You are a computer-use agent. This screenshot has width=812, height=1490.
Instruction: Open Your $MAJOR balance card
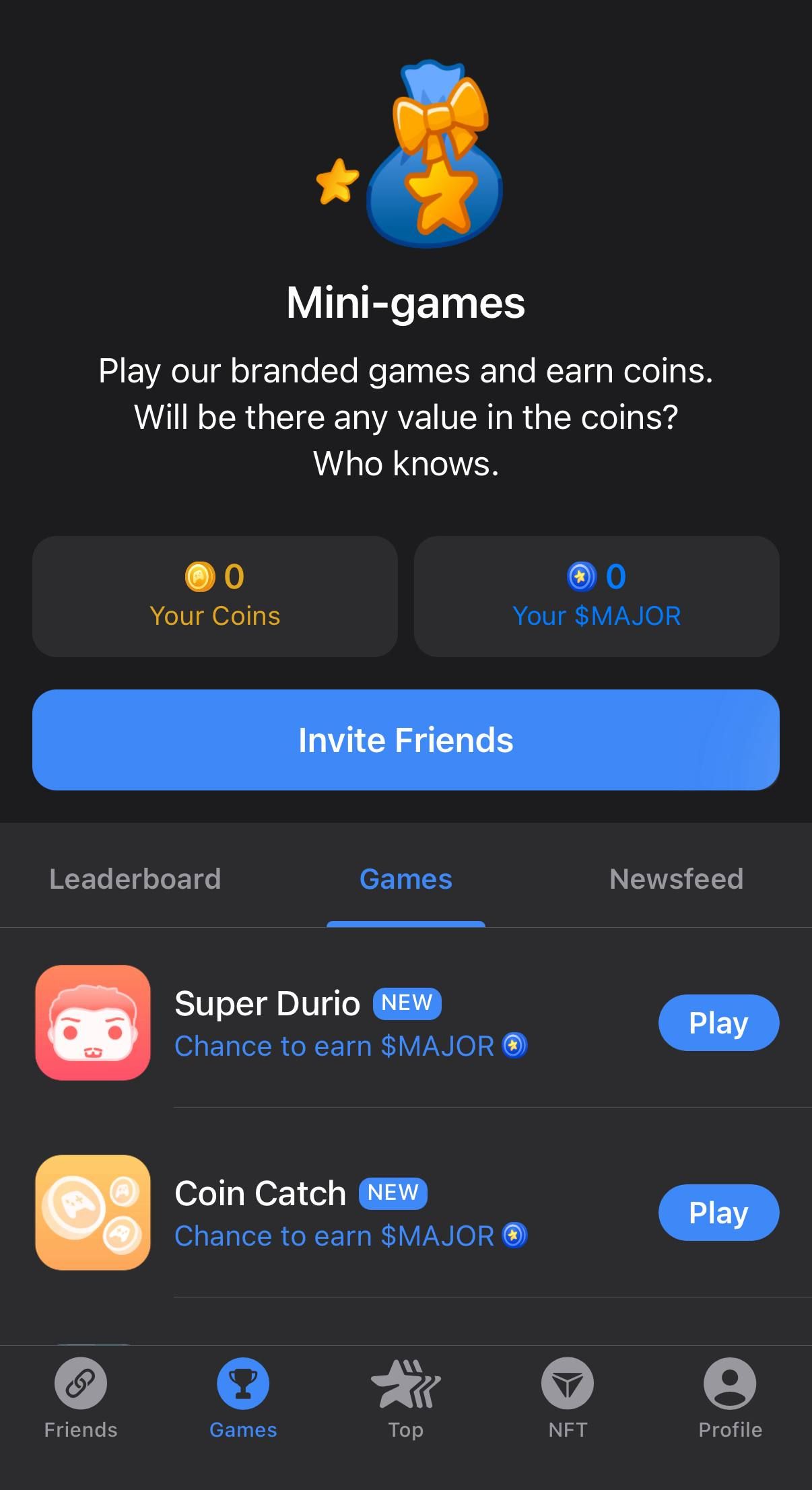597,595
